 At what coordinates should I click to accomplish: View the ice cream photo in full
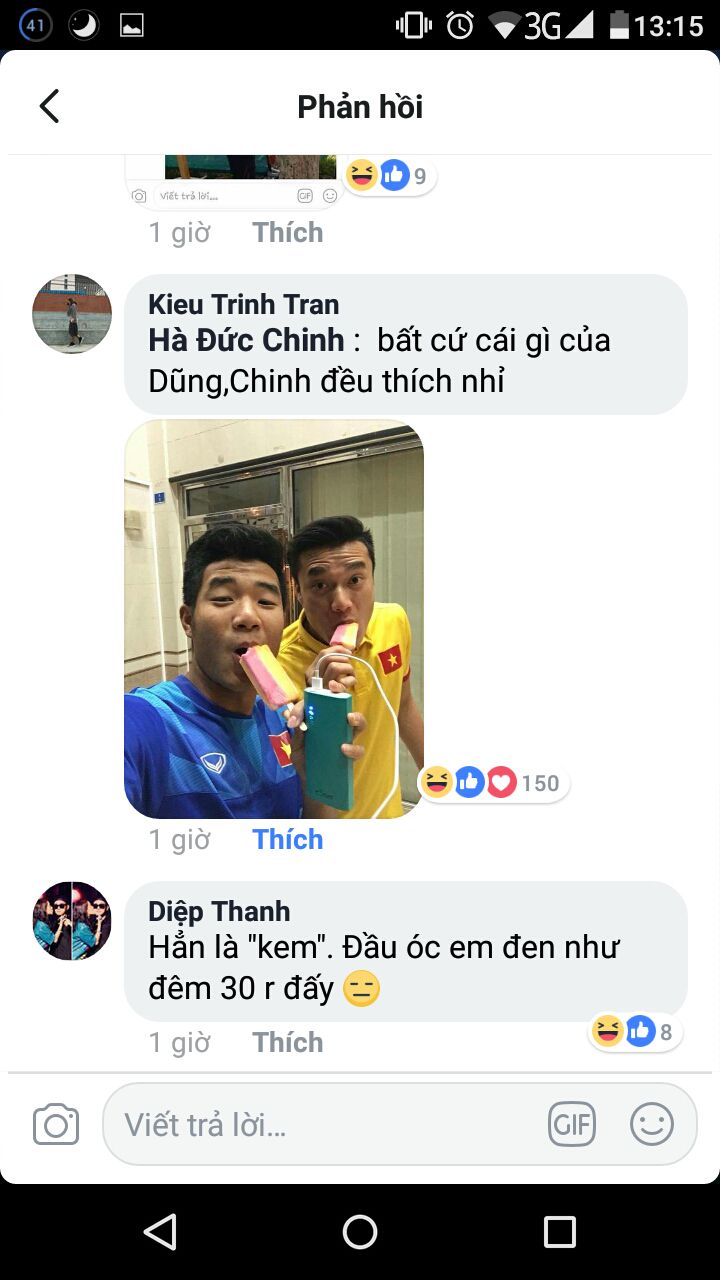274,619
